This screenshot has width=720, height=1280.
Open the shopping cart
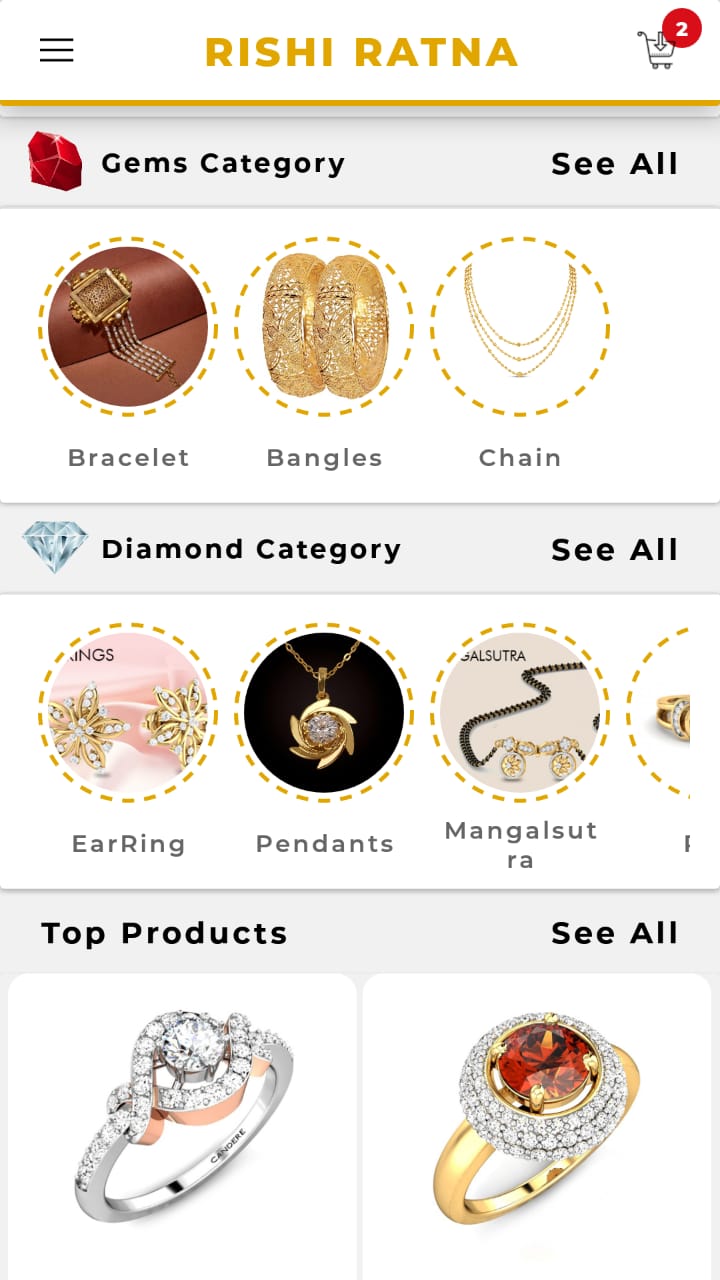pos(657,49)
